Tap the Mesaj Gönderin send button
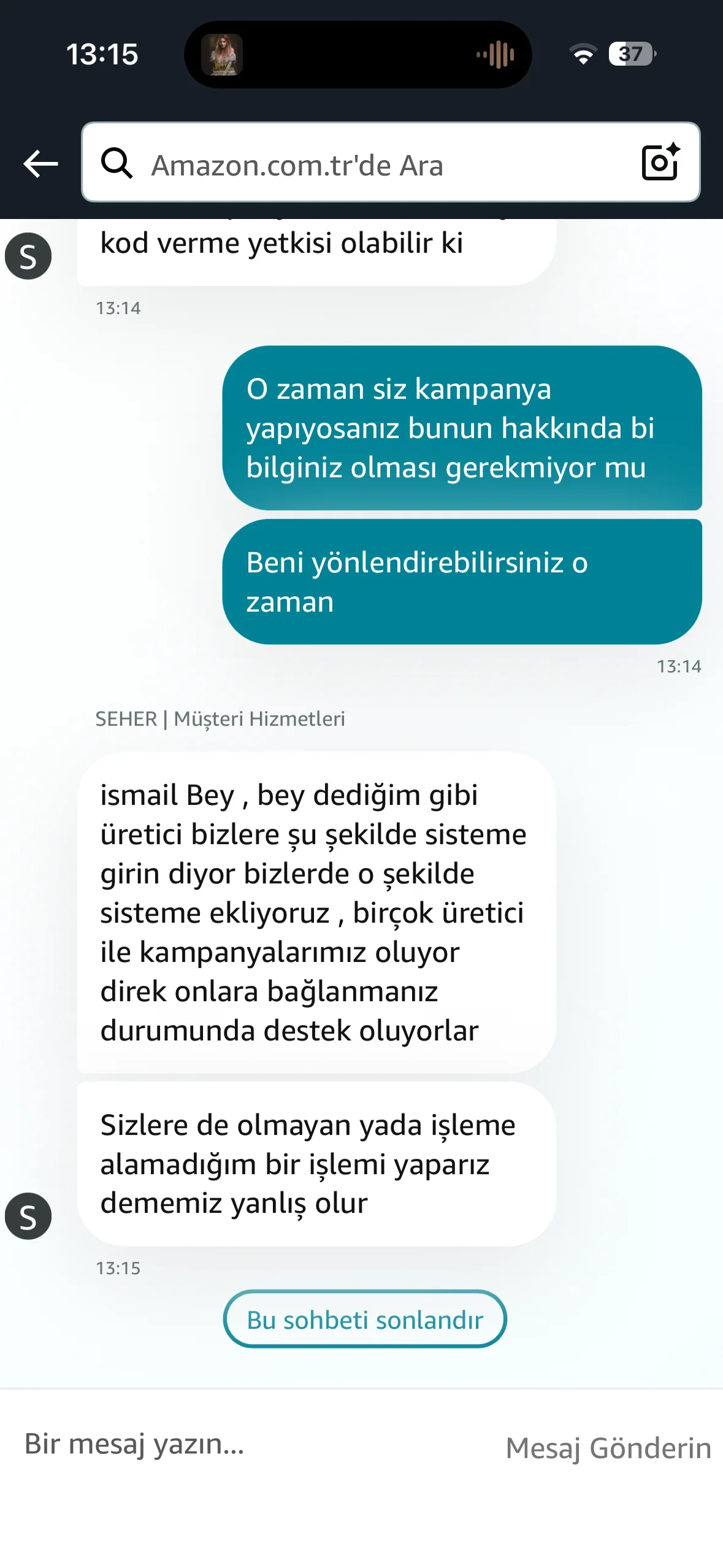The width and height of the screenshot is (723, 1568). click(x=608, y=1448)
